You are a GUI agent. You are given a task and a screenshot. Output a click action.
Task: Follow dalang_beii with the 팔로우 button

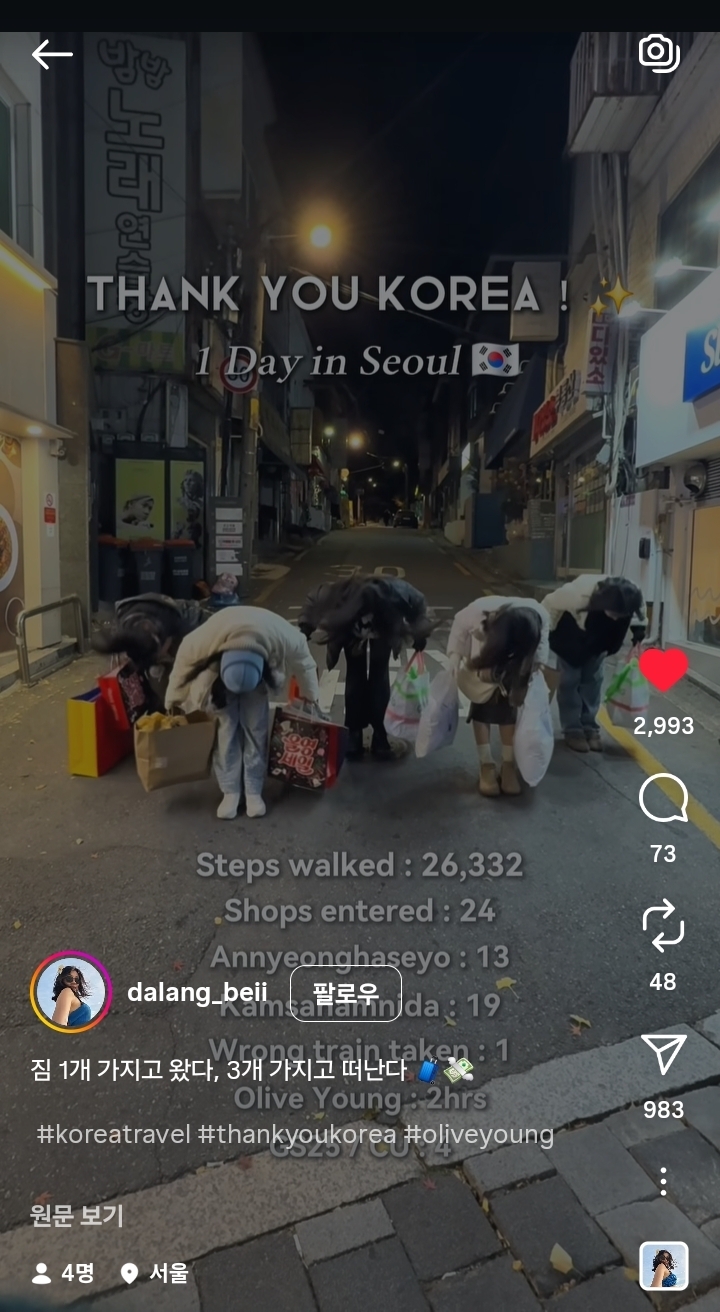point(346,993)
